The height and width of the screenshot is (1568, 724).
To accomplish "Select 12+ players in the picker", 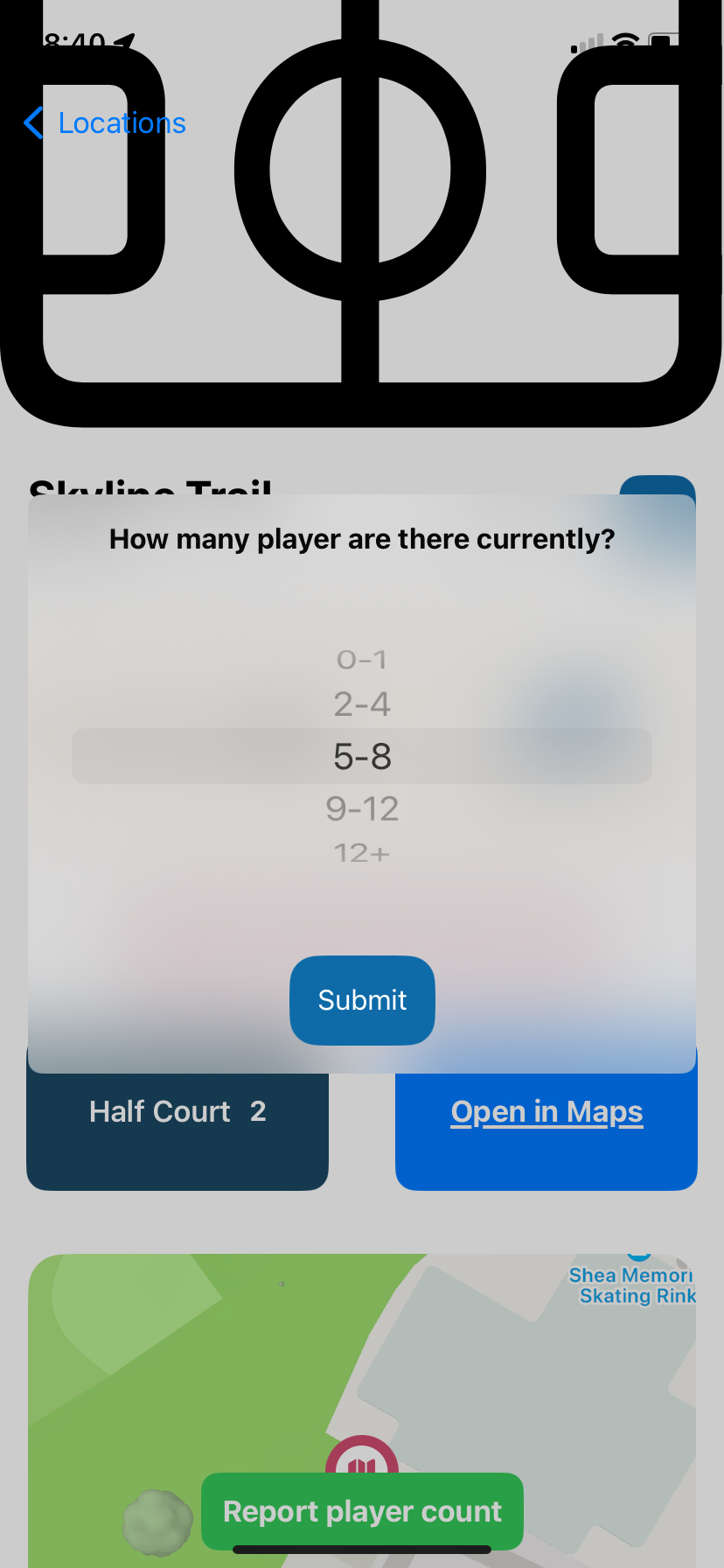I will pyautogui.click(x=362, y=853).
